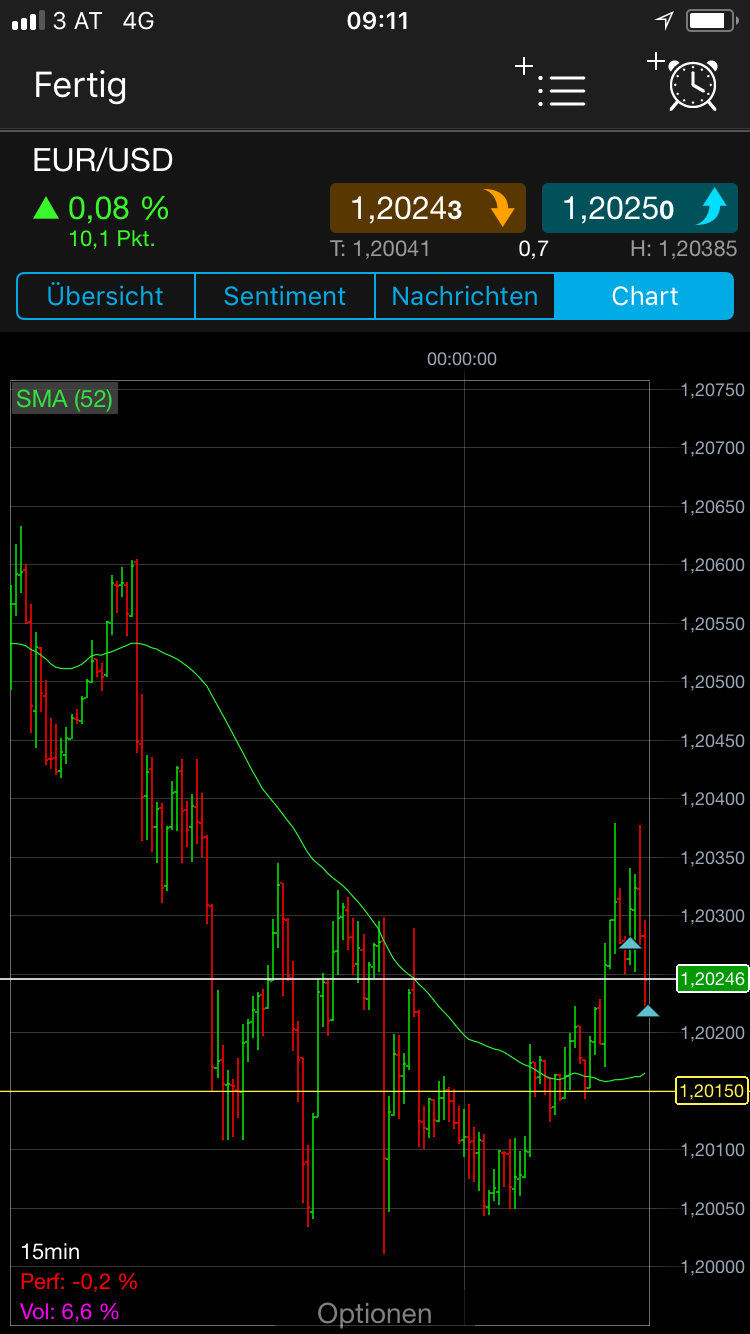Switch to the Sentiment tab
750x1334 pixels.
tap(284, 296)
